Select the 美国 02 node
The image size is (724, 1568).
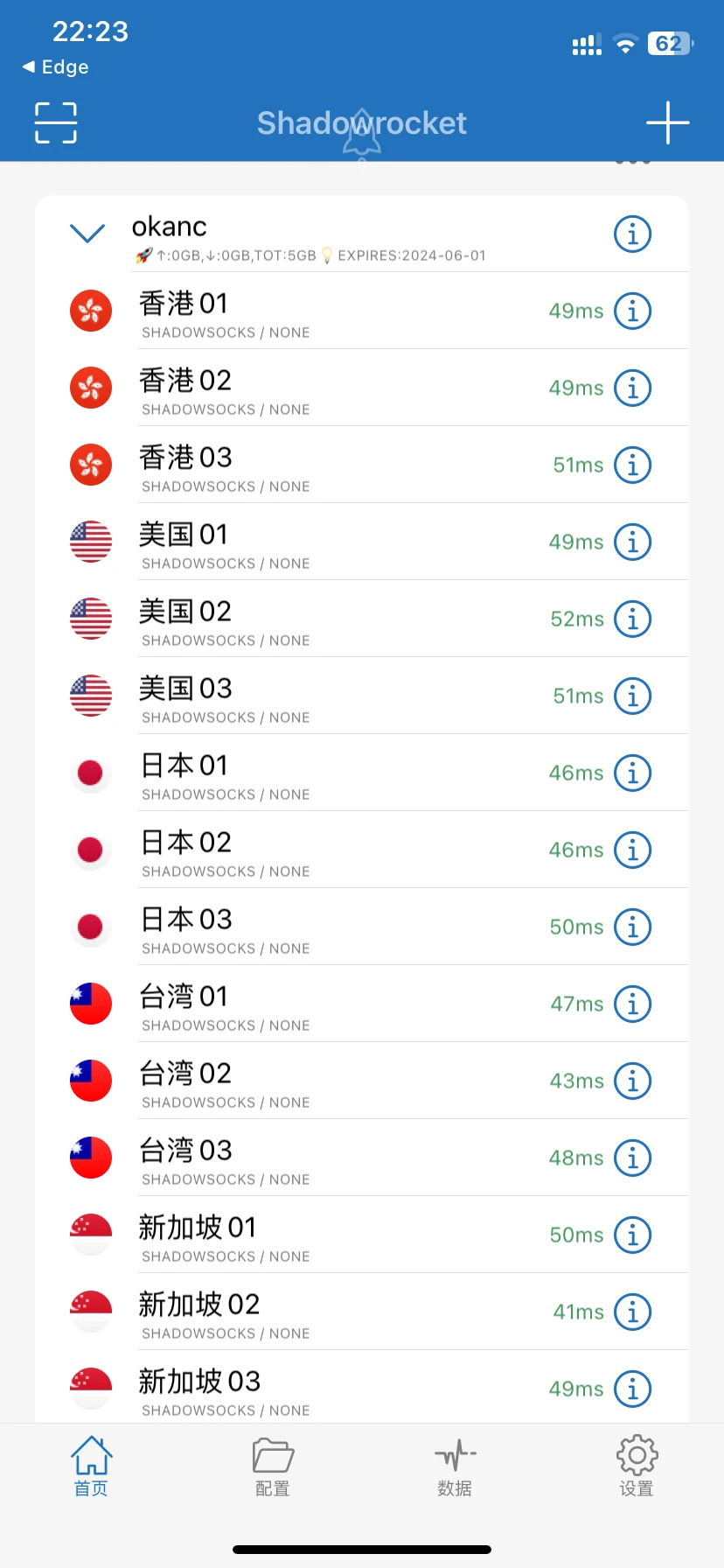point(332,619)
